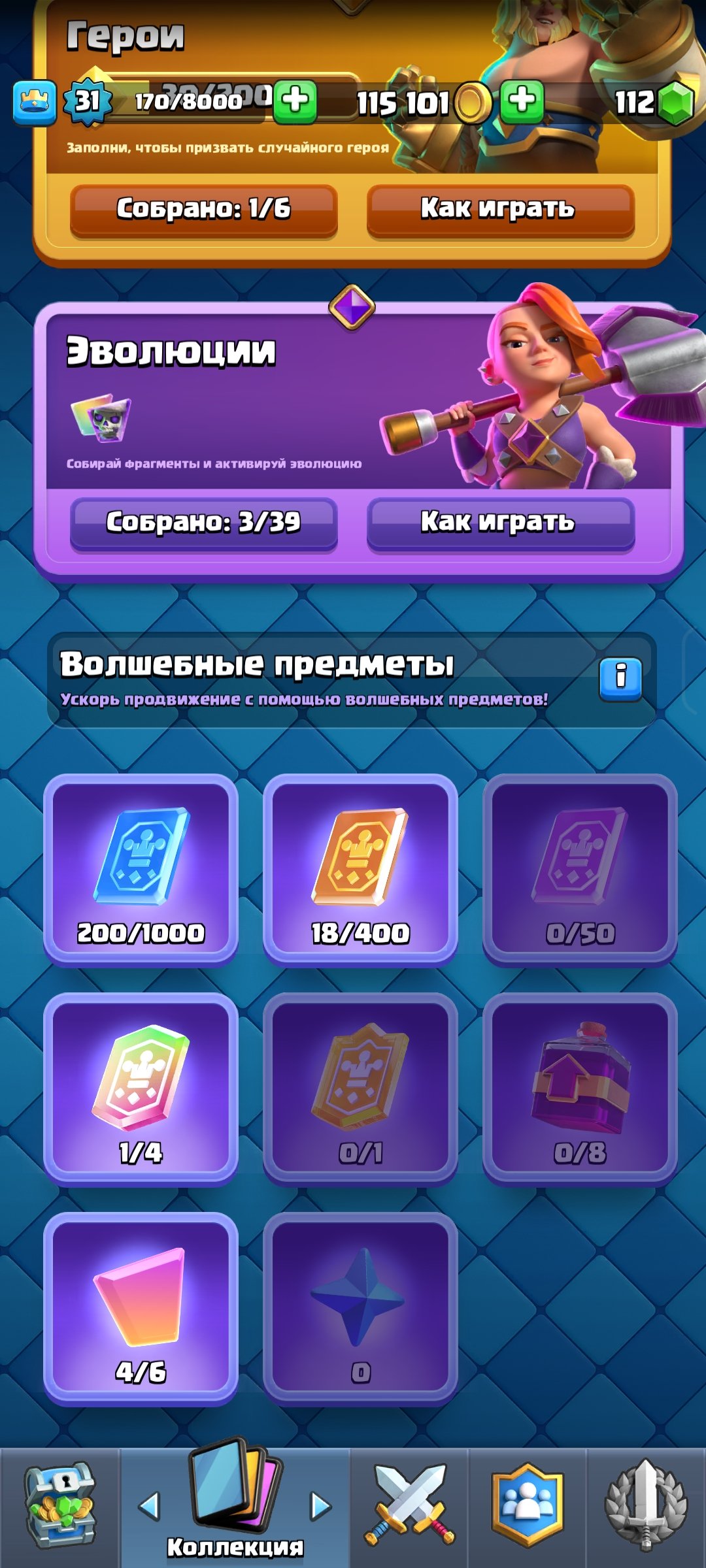Screen dimensions: 706x1568
Task: Open the crown profile icon
Action: (35, 103)
